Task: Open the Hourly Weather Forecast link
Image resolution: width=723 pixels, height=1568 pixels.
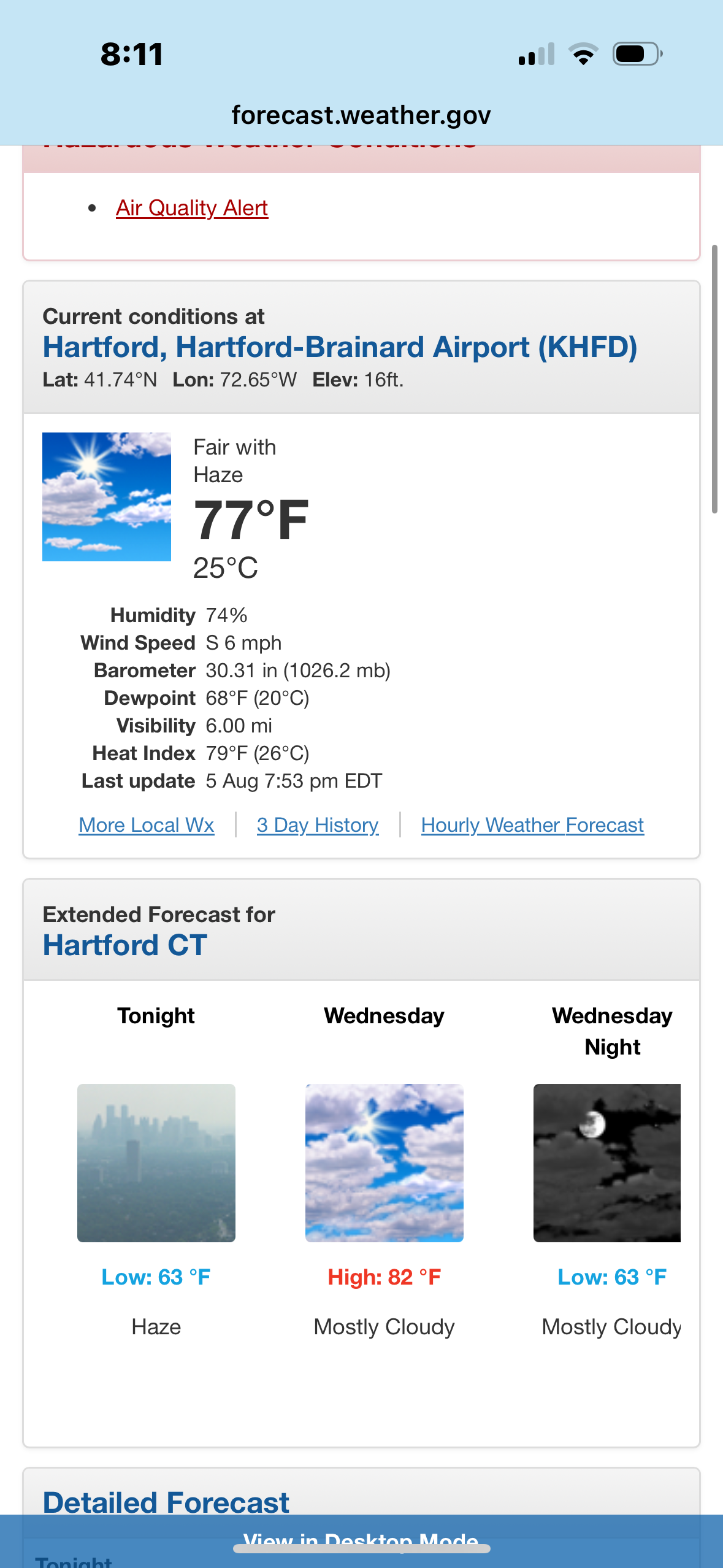Action: click(532, 824)
